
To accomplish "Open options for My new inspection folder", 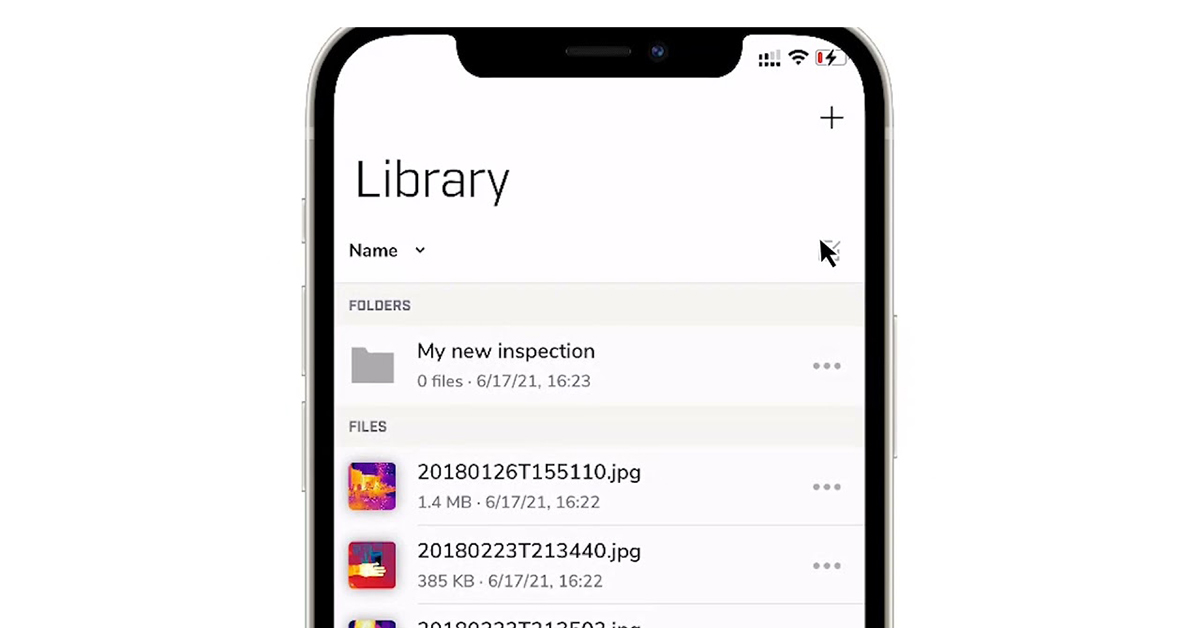I will (x=827, y=366).
